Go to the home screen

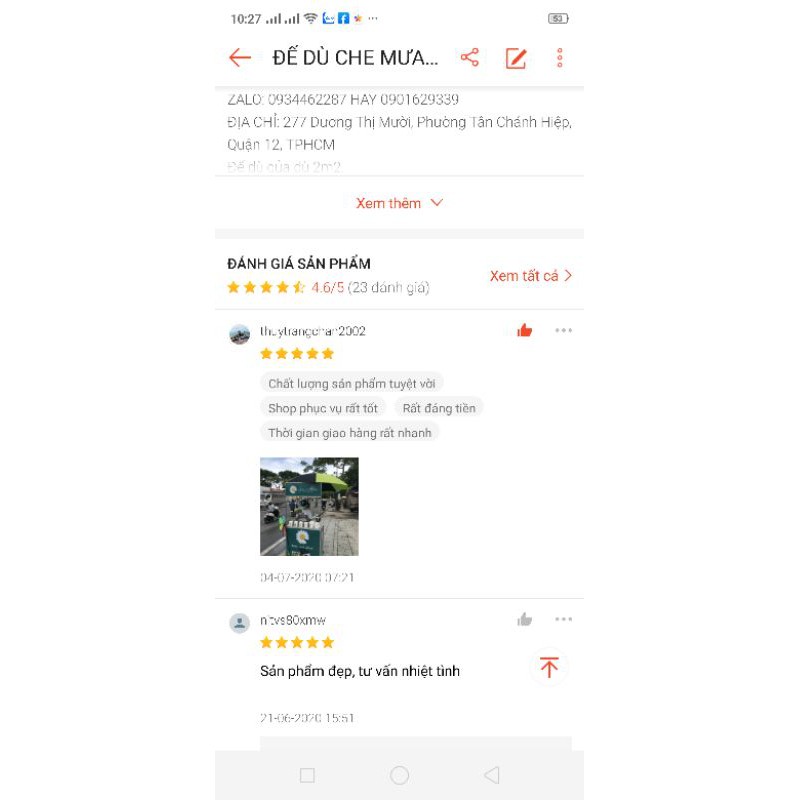point(400,775)
